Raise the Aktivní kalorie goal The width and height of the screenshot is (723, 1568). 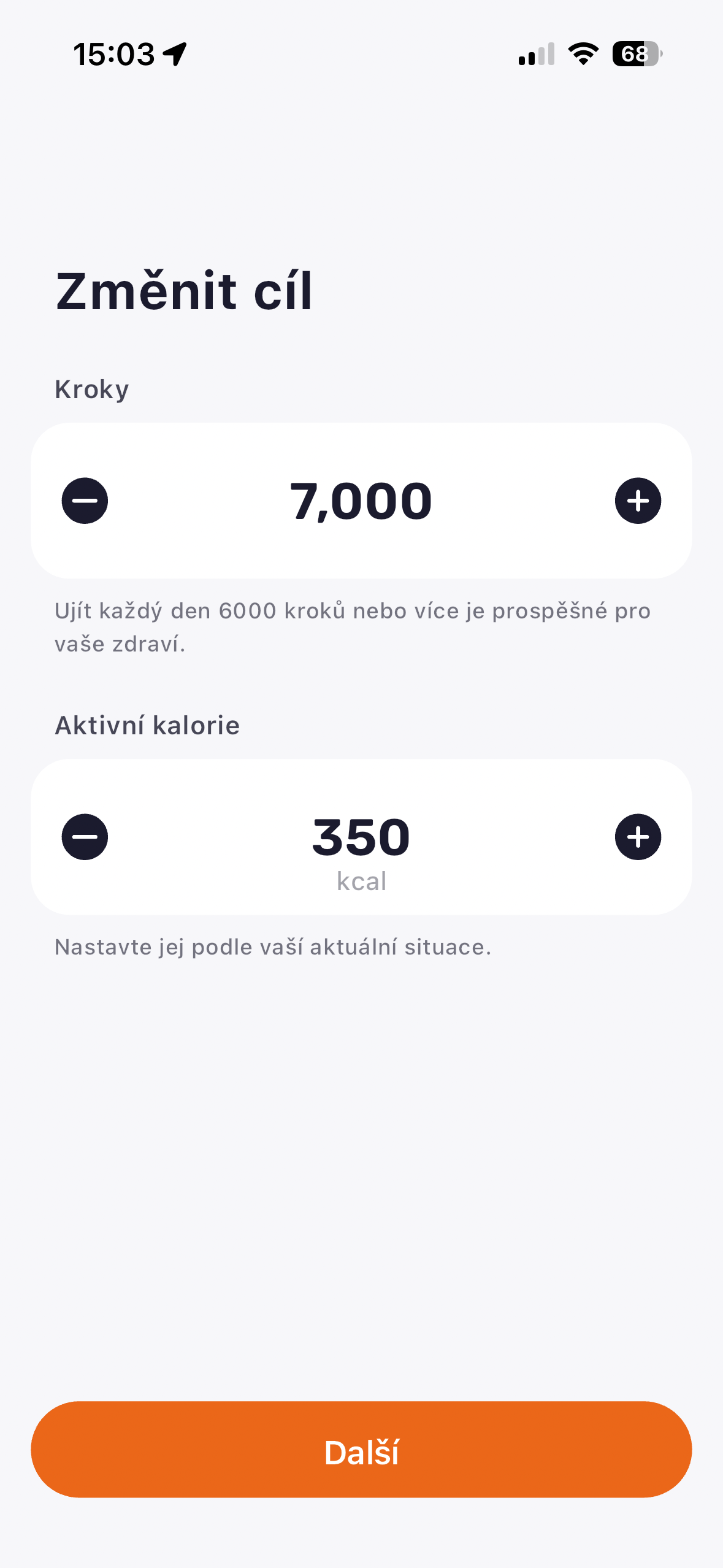pyautogui.click(x=638, y=837)
